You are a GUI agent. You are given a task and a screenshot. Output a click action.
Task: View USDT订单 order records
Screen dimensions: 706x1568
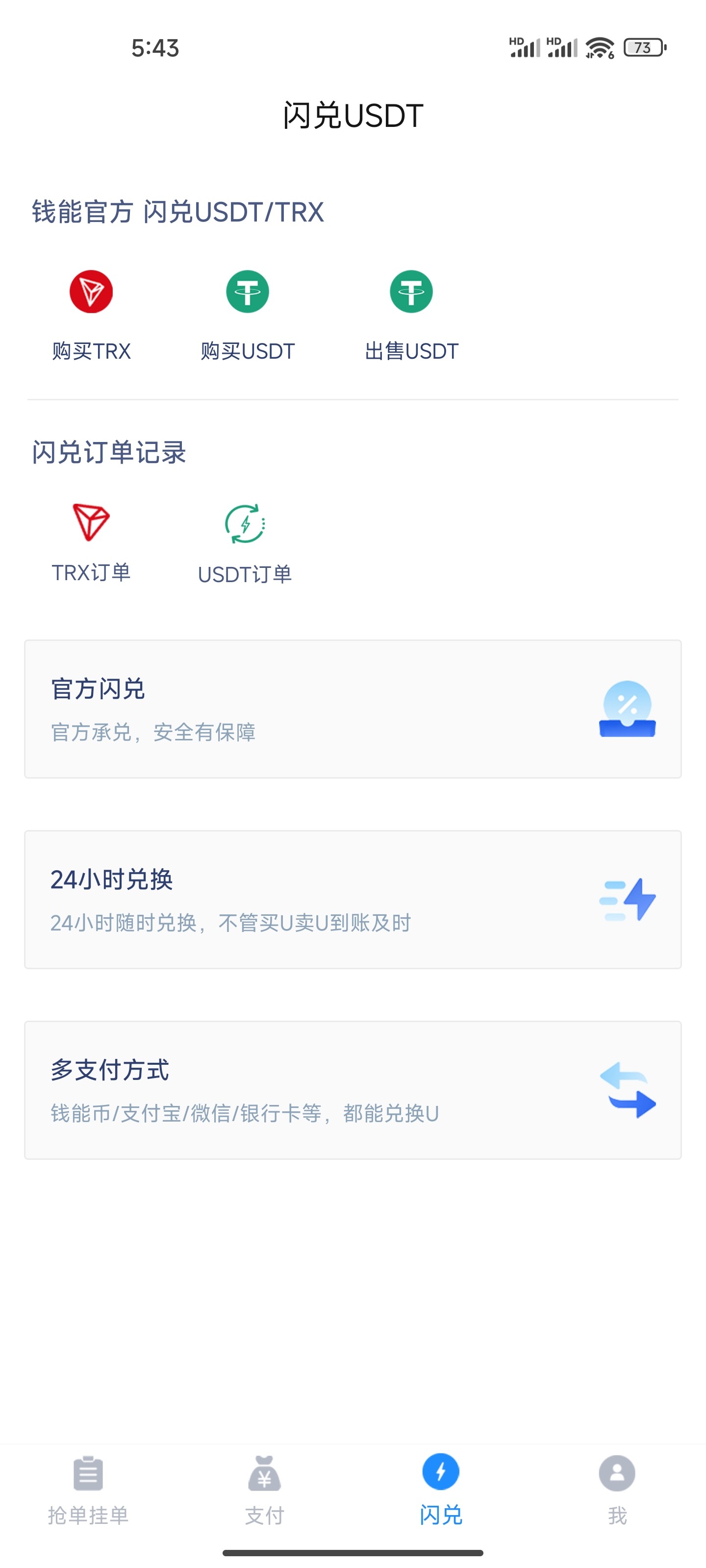tap(245, 543)
